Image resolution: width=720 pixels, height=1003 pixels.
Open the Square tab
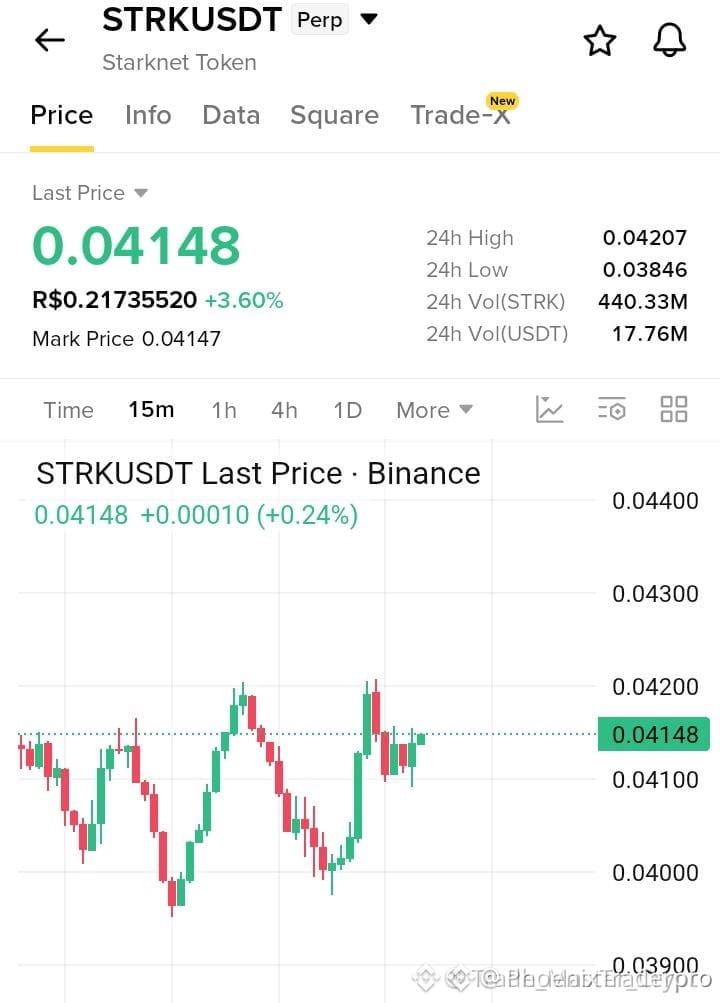[x=334, y=116]
